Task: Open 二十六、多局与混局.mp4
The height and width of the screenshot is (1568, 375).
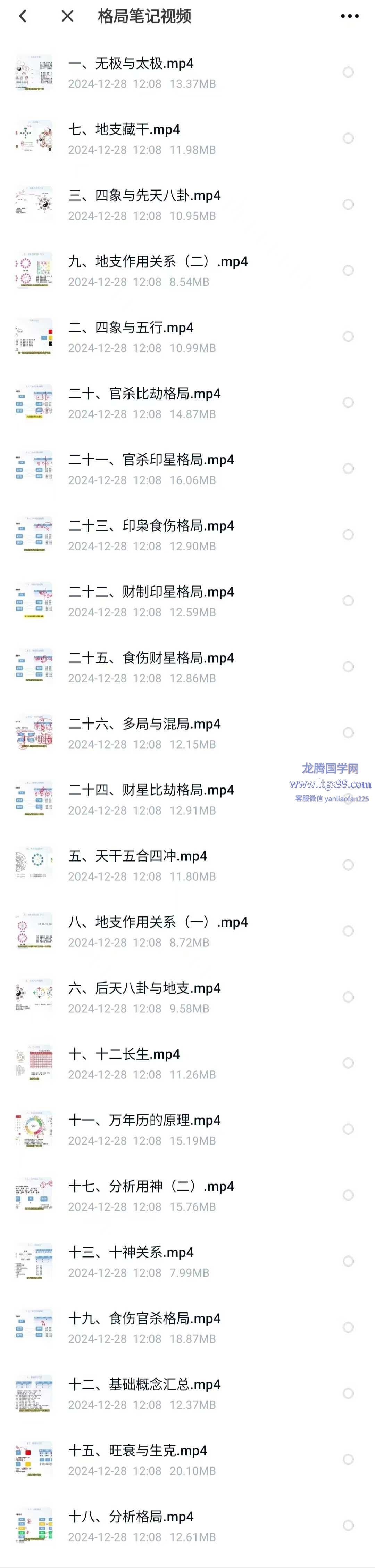Action: pos(144,724)
